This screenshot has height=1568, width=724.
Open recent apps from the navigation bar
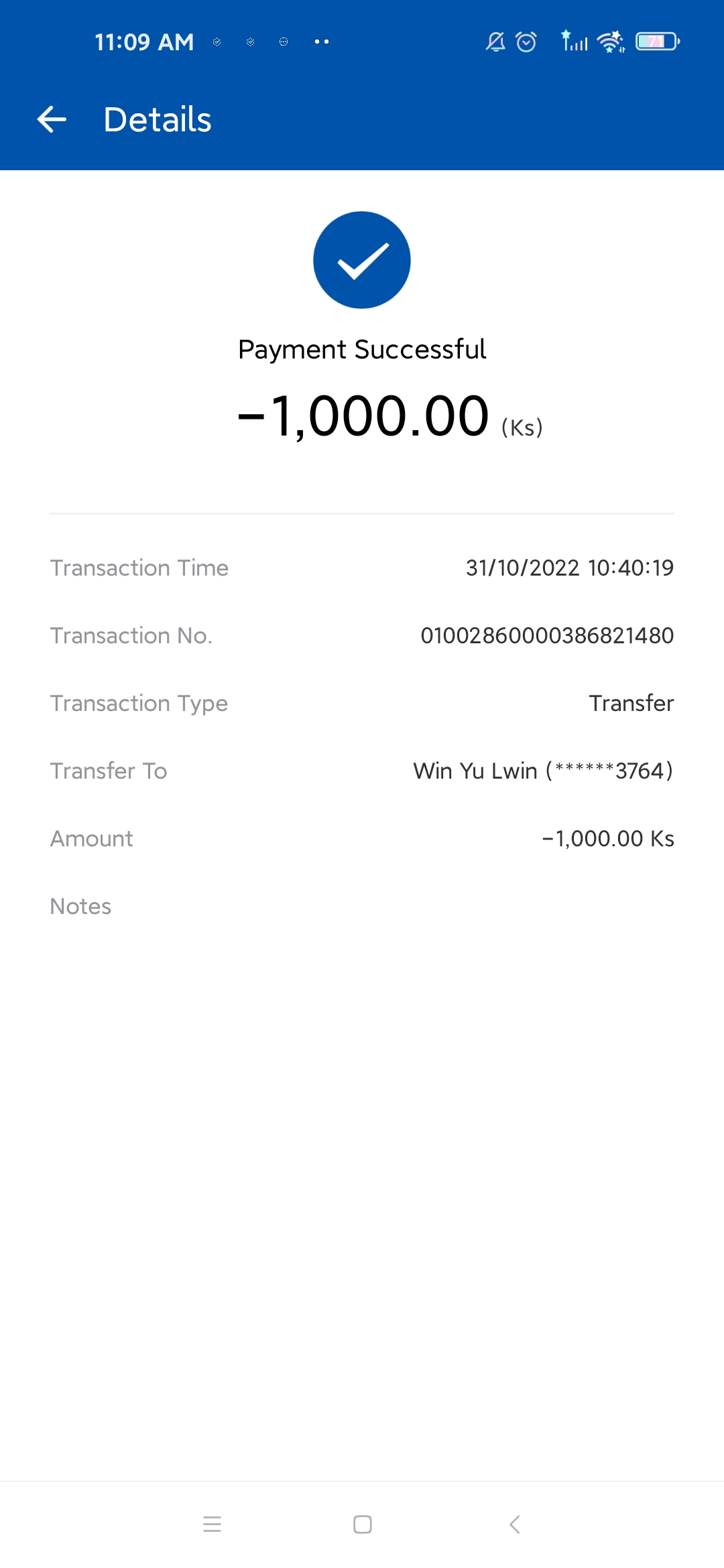(212, 1524)
